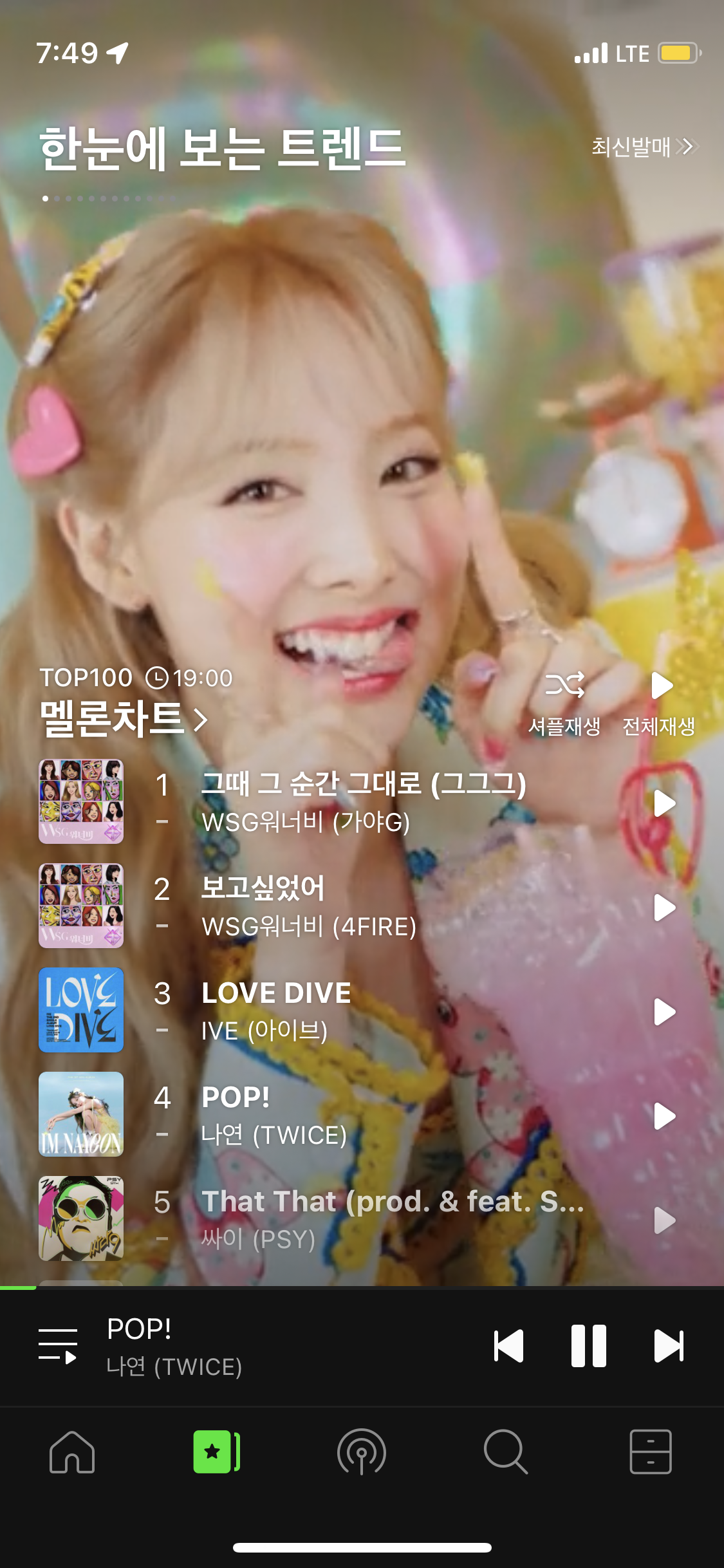Play That That by PSY
This screenshot has height=1568, width=724.
tap(664, 1220)
